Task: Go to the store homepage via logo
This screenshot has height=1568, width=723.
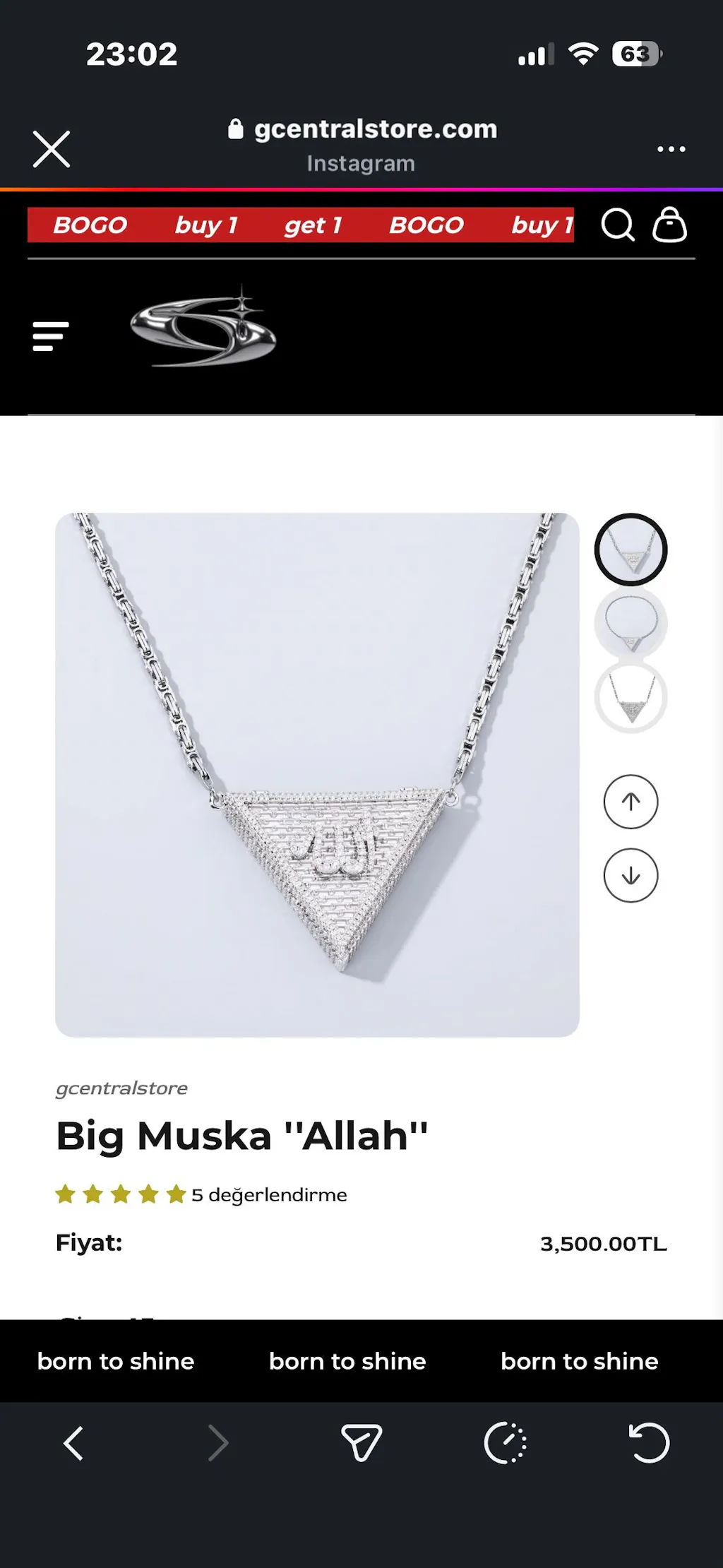Action: [x=203, y=328]
